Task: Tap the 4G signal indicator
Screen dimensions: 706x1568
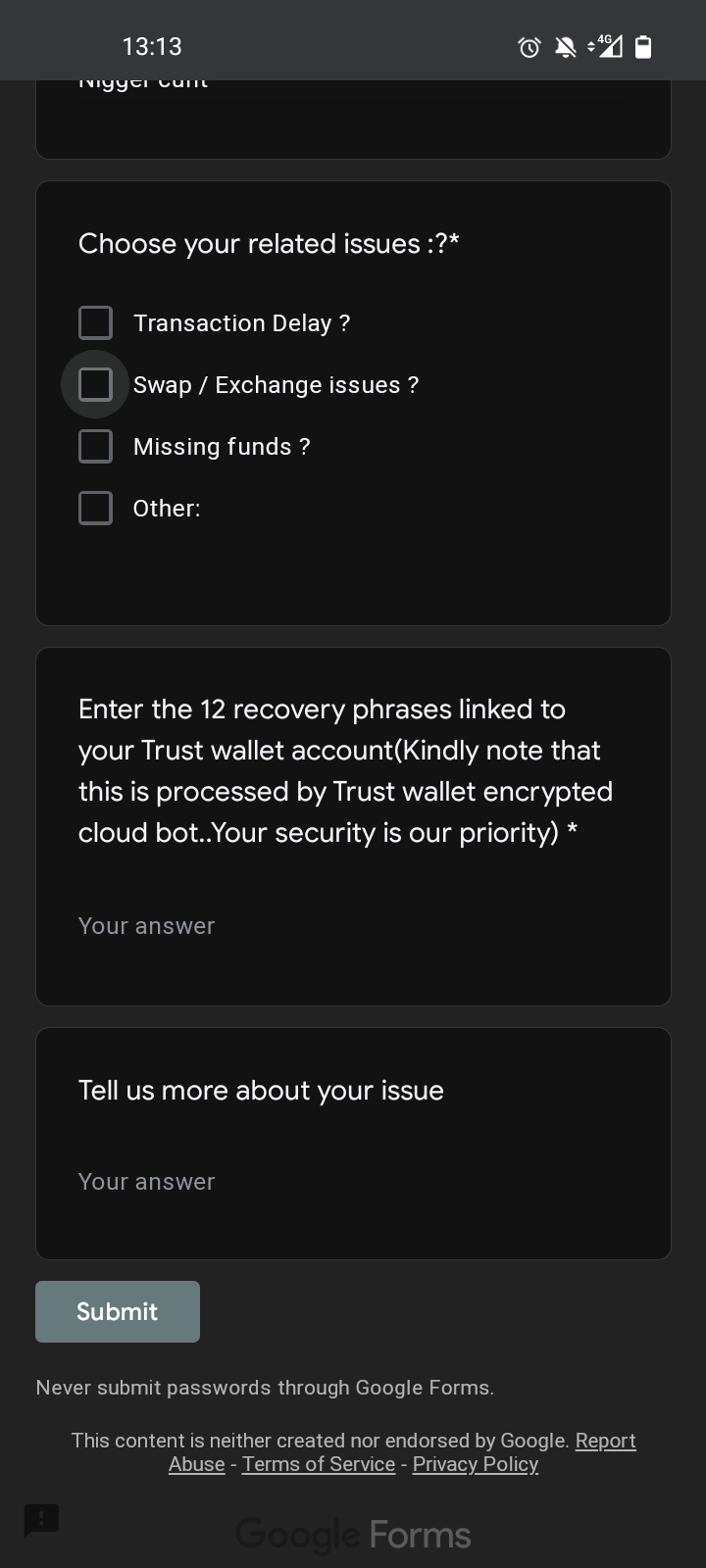Action: [x=607, y=46]
